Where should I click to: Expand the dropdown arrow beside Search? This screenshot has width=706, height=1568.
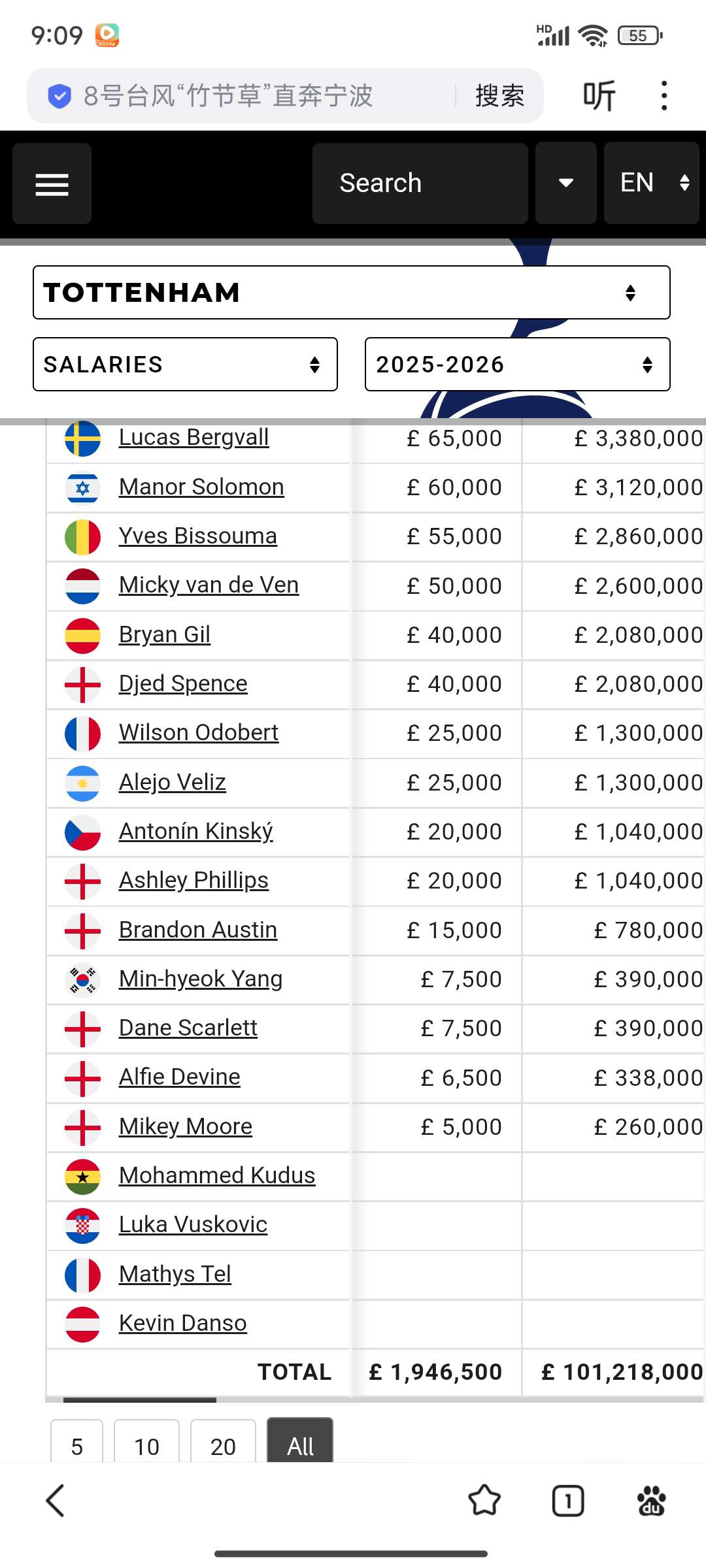565,184
